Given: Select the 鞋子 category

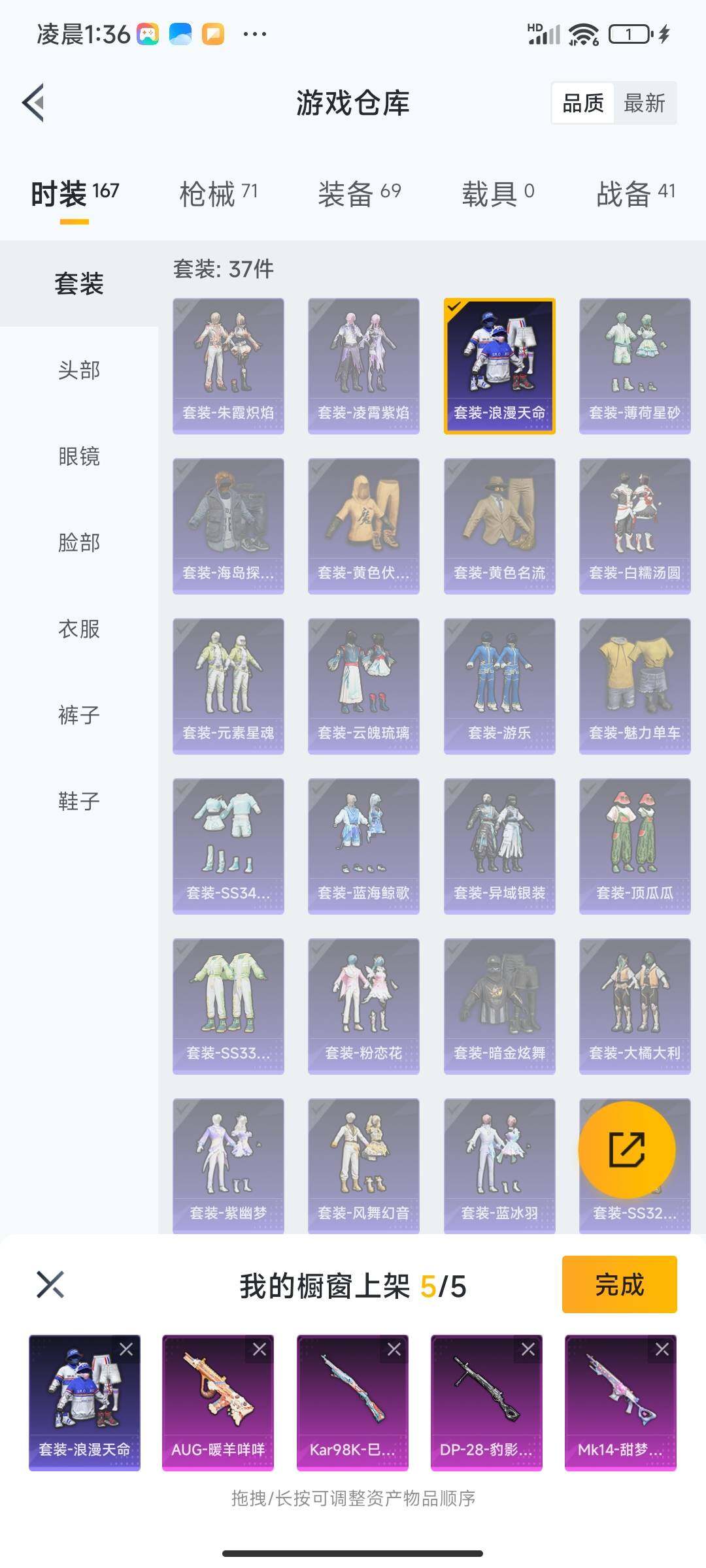Looking at the screenshot, I should click(79, 801).
